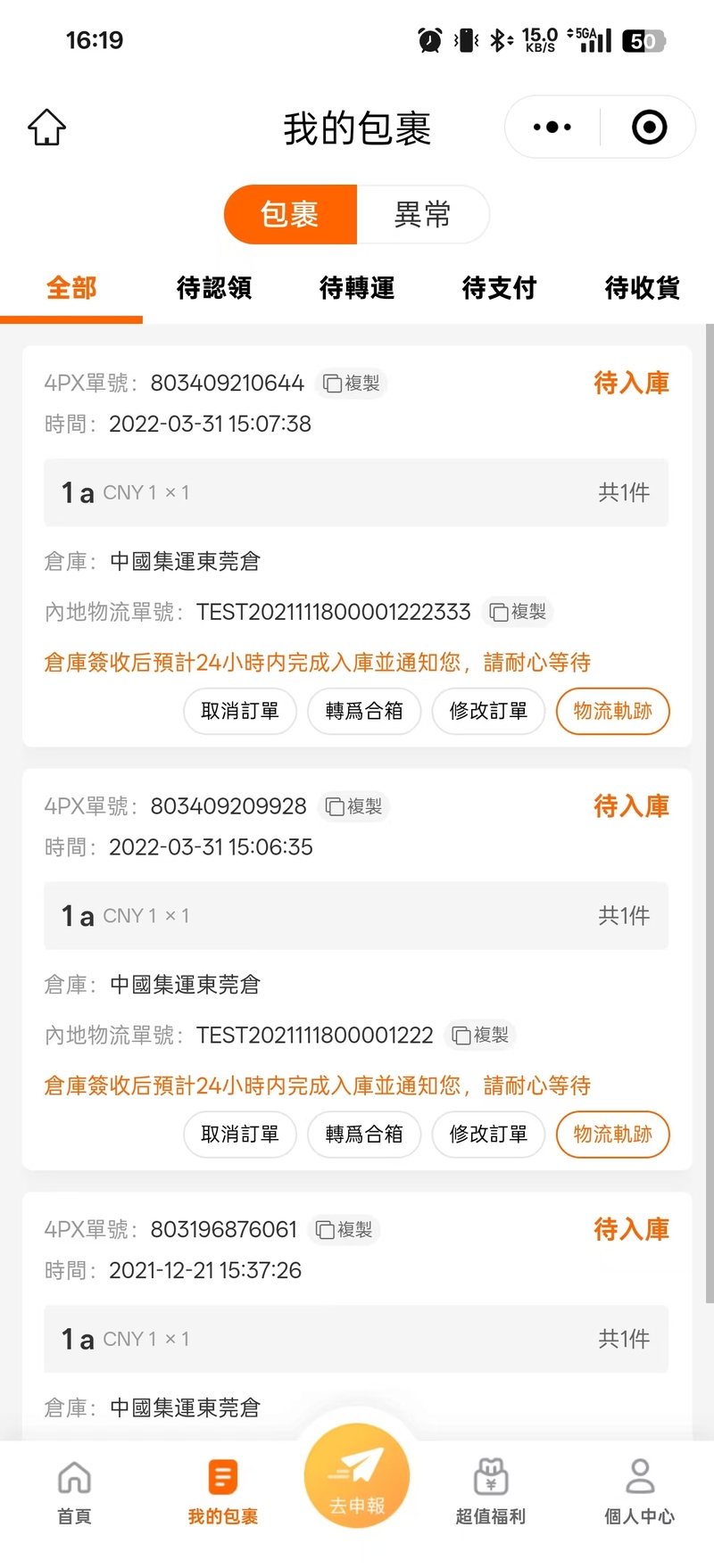Switch to the 待轉運 tab
Viewport: 714px width, 1568px height.
(x=357, y=288)
